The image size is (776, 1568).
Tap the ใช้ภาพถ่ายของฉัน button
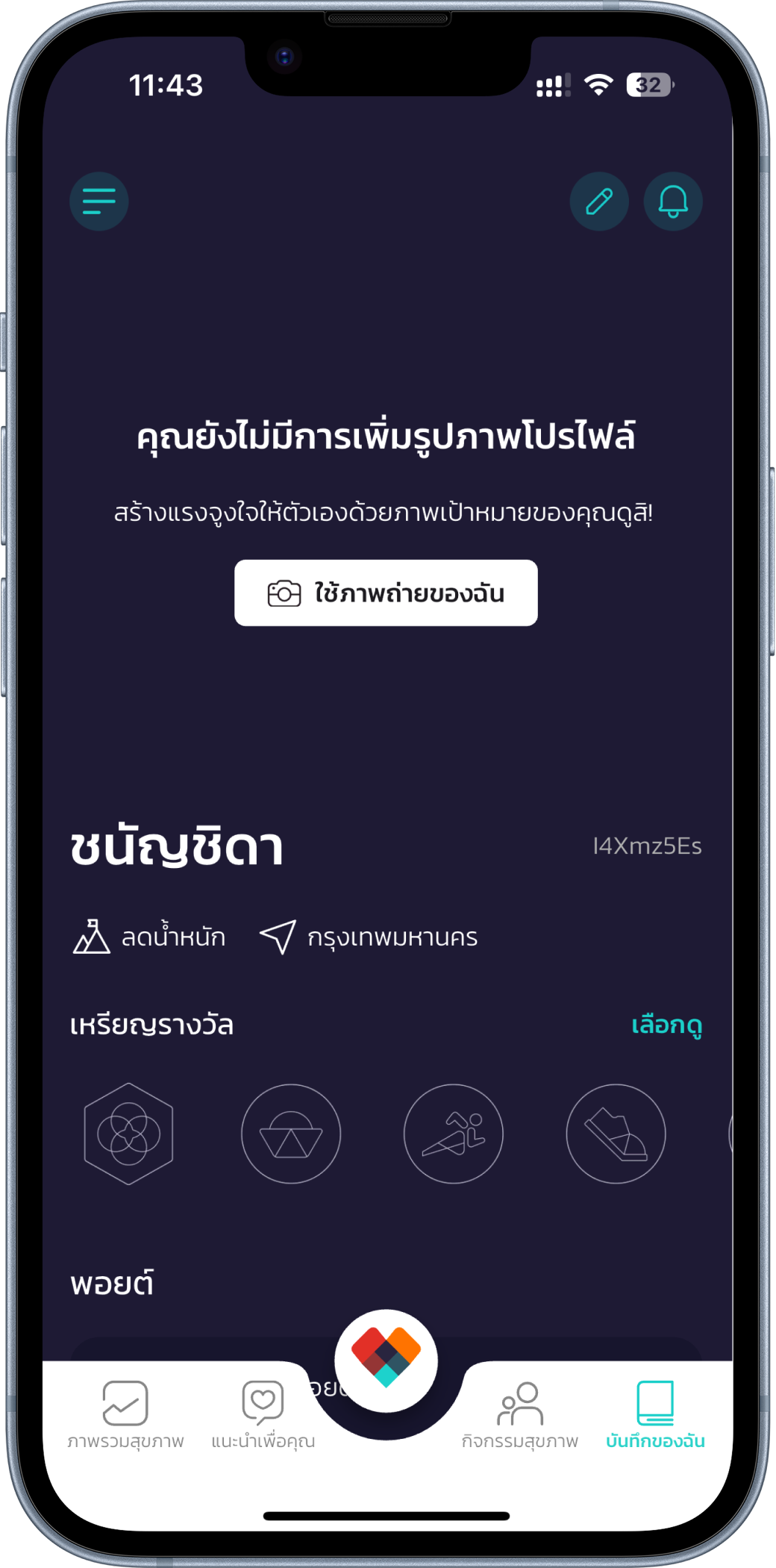386,593
